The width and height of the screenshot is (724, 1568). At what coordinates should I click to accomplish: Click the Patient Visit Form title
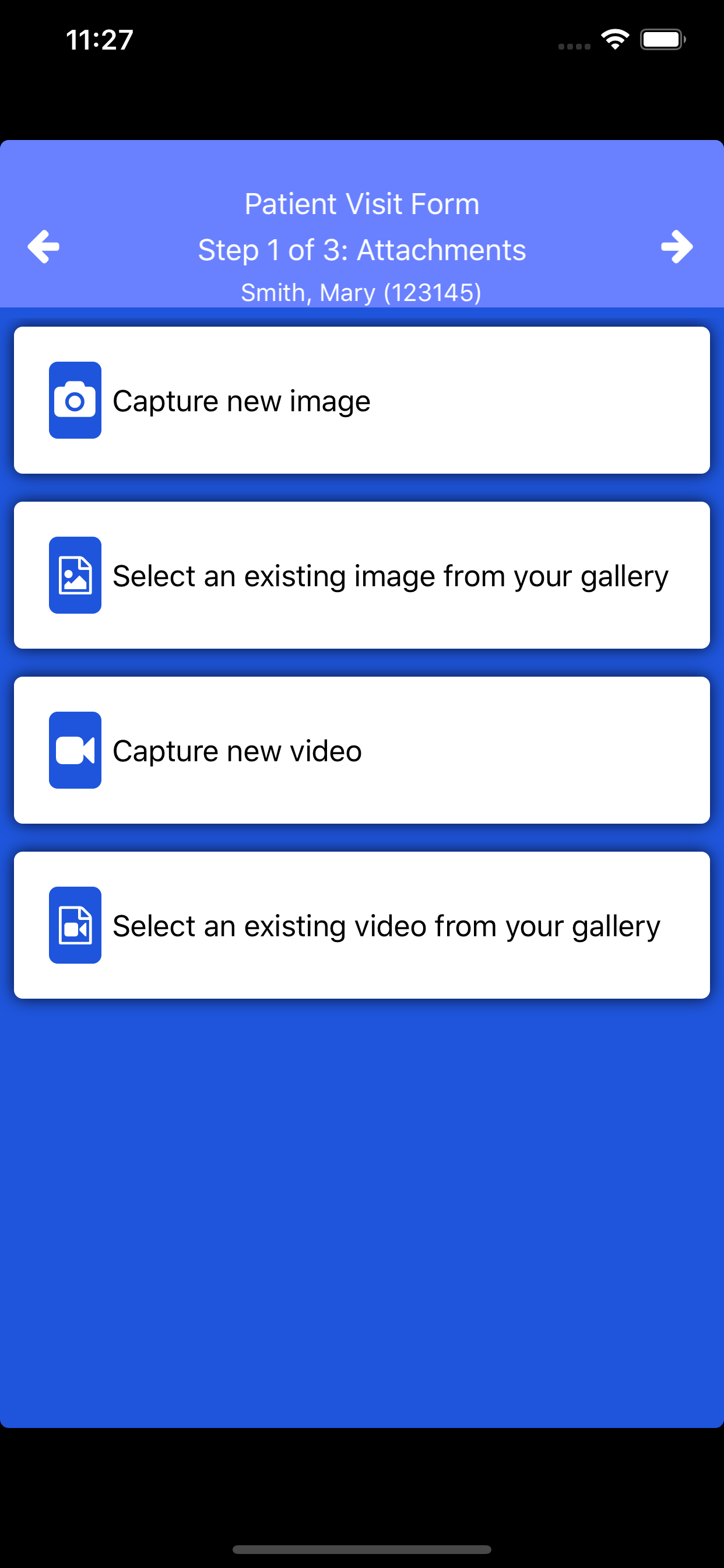(x=362, y=204)
